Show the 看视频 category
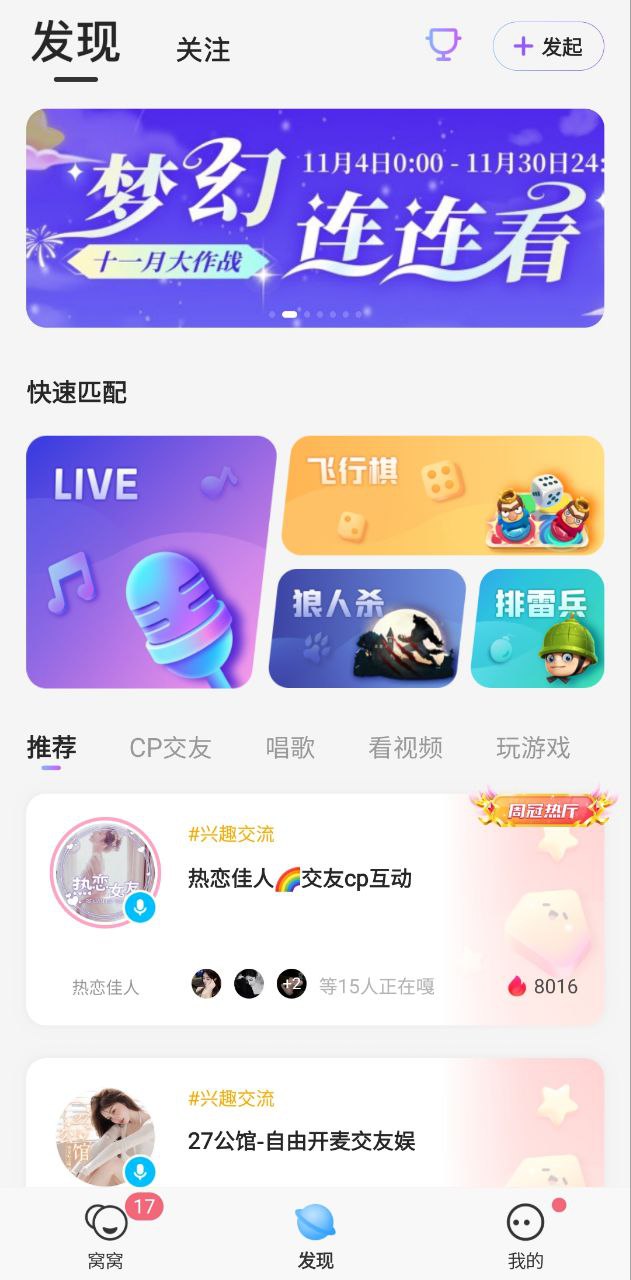The height and width of the screenshot is (1280, 631). pos(405,748)
